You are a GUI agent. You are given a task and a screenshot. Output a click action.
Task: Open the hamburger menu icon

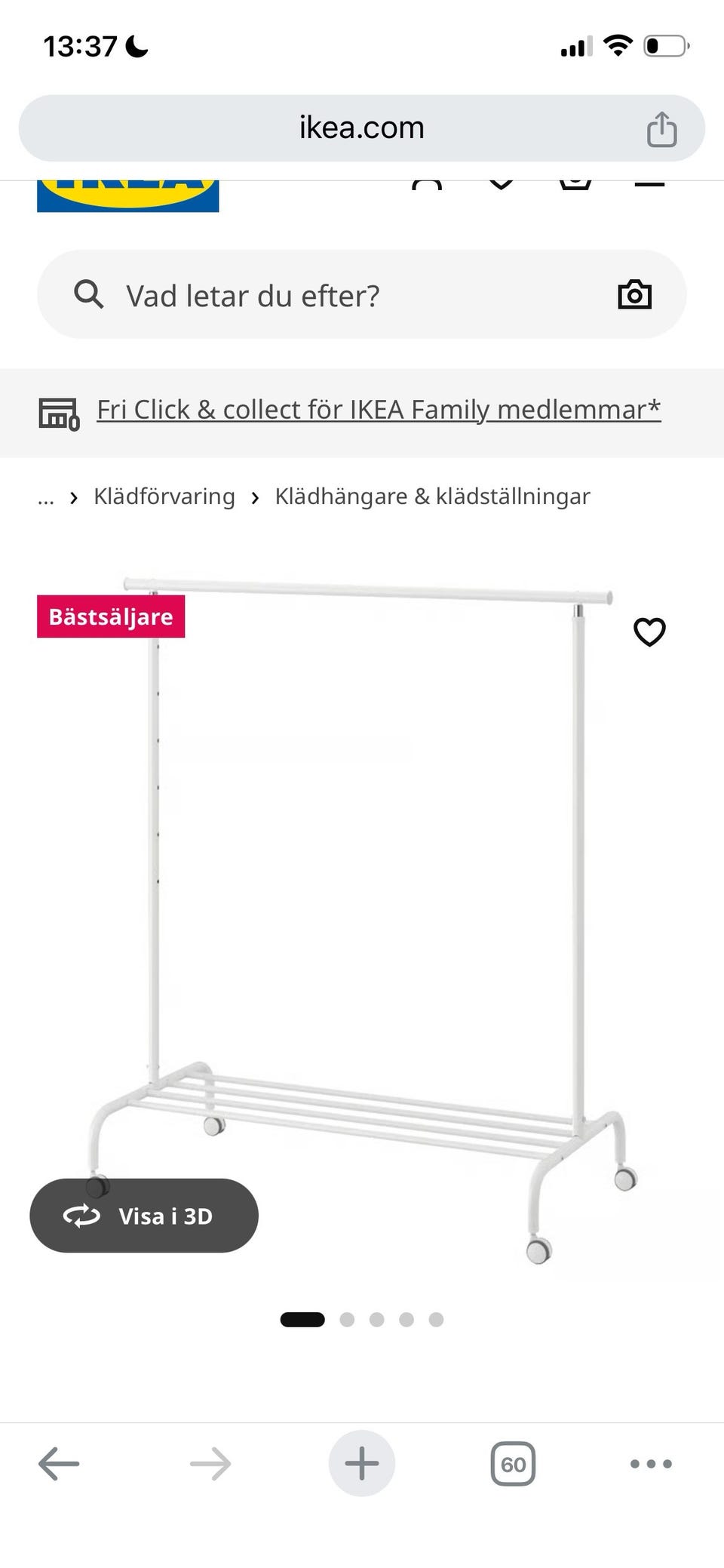click(x=649, y=181)
